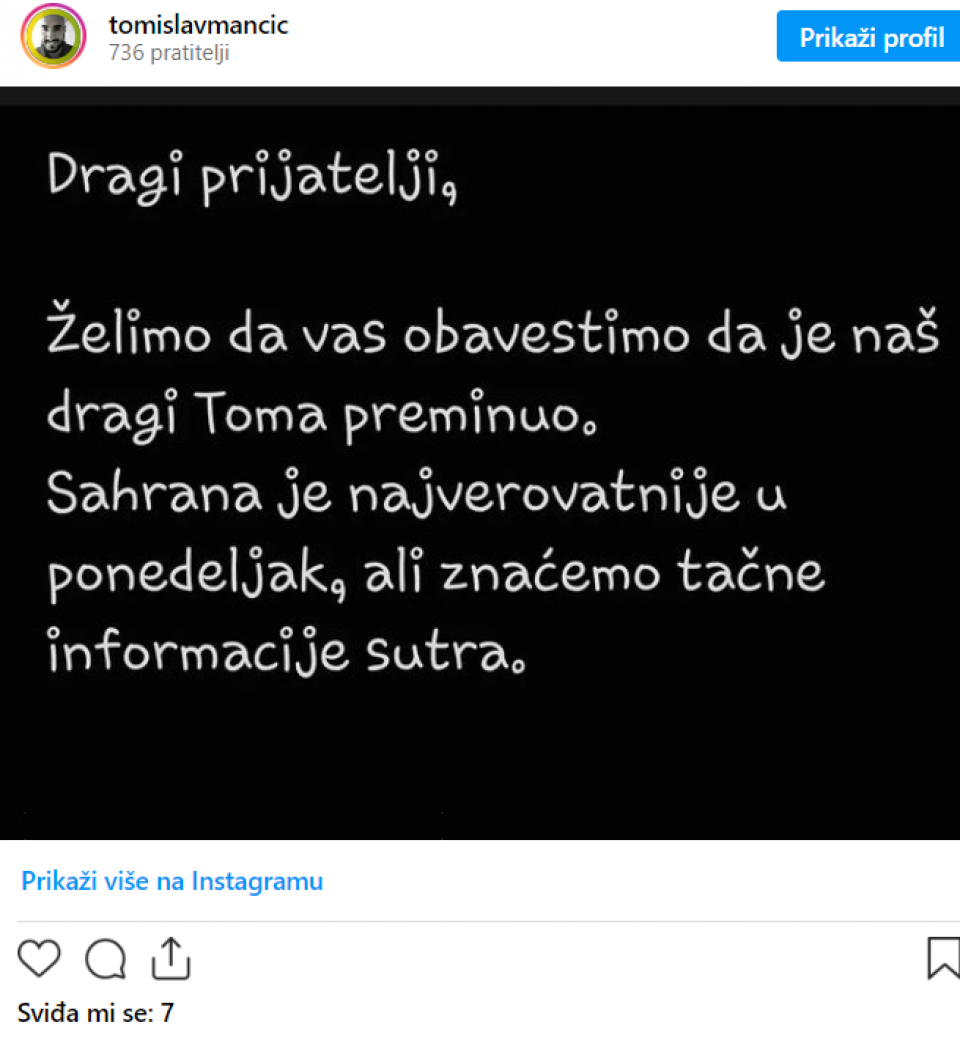Screen dimensions: 960x1038
Task: Open comments via speech bubble icon
Action: point(106,960)
